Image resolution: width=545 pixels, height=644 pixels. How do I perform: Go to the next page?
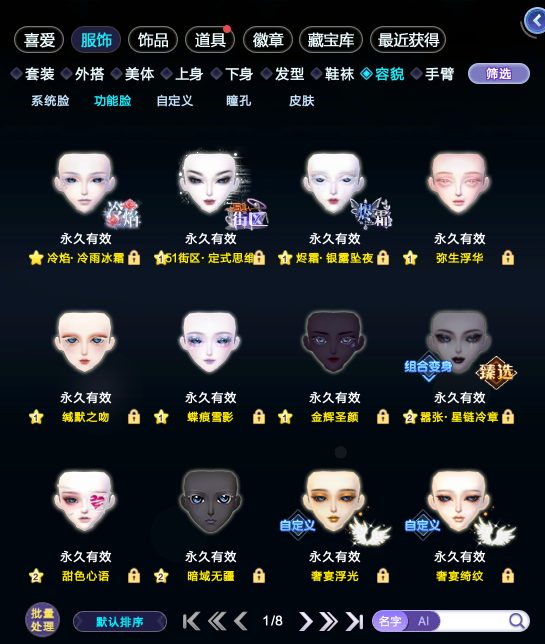306,621
